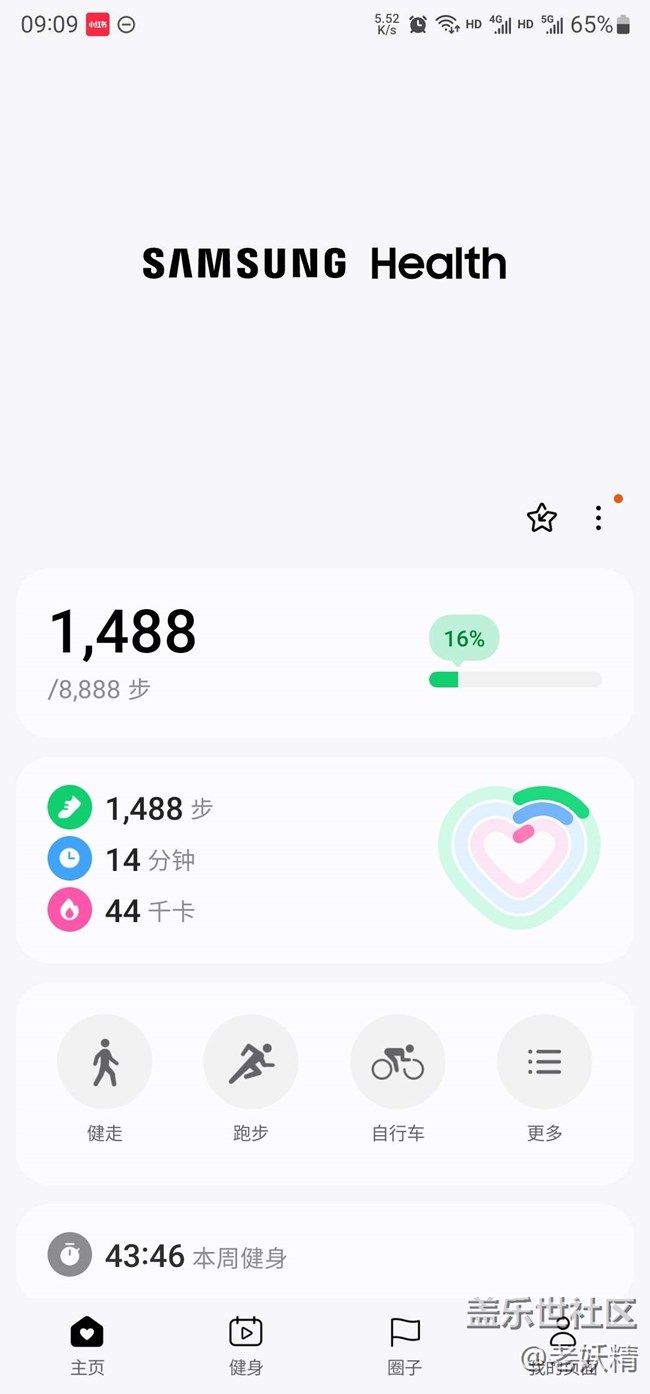Open the 本周健身 weekly fitness card

325,1254
